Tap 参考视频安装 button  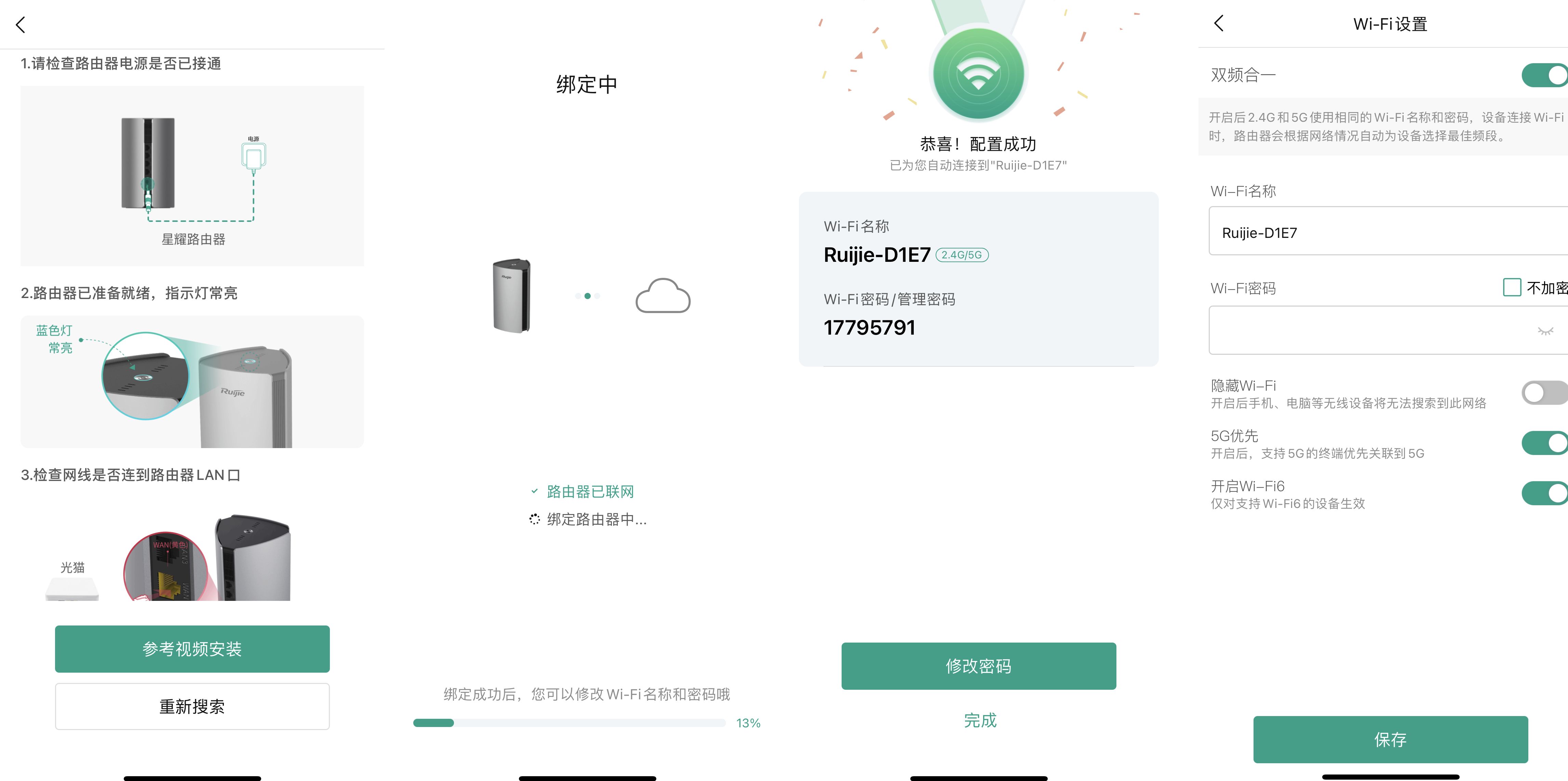tap(192, 649)
